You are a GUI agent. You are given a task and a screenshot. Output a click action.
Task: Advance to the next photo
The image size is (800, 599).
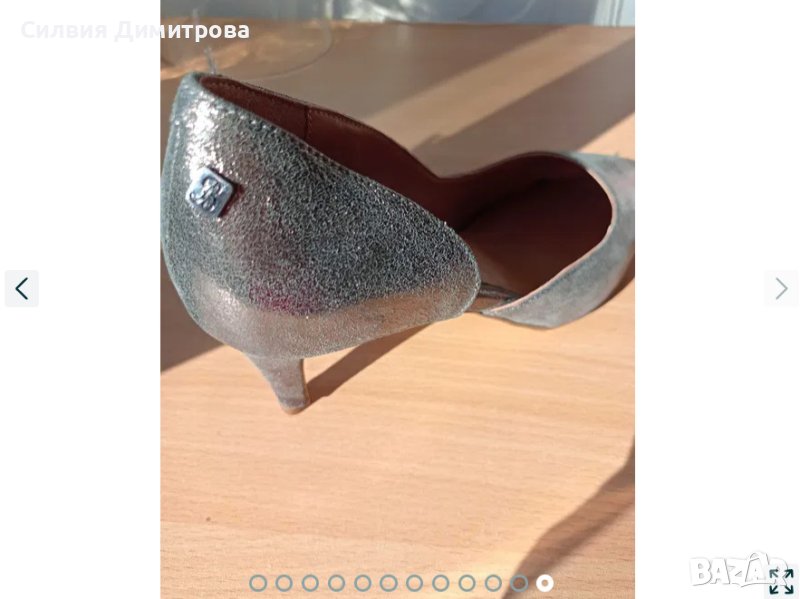tap(781, 289)
